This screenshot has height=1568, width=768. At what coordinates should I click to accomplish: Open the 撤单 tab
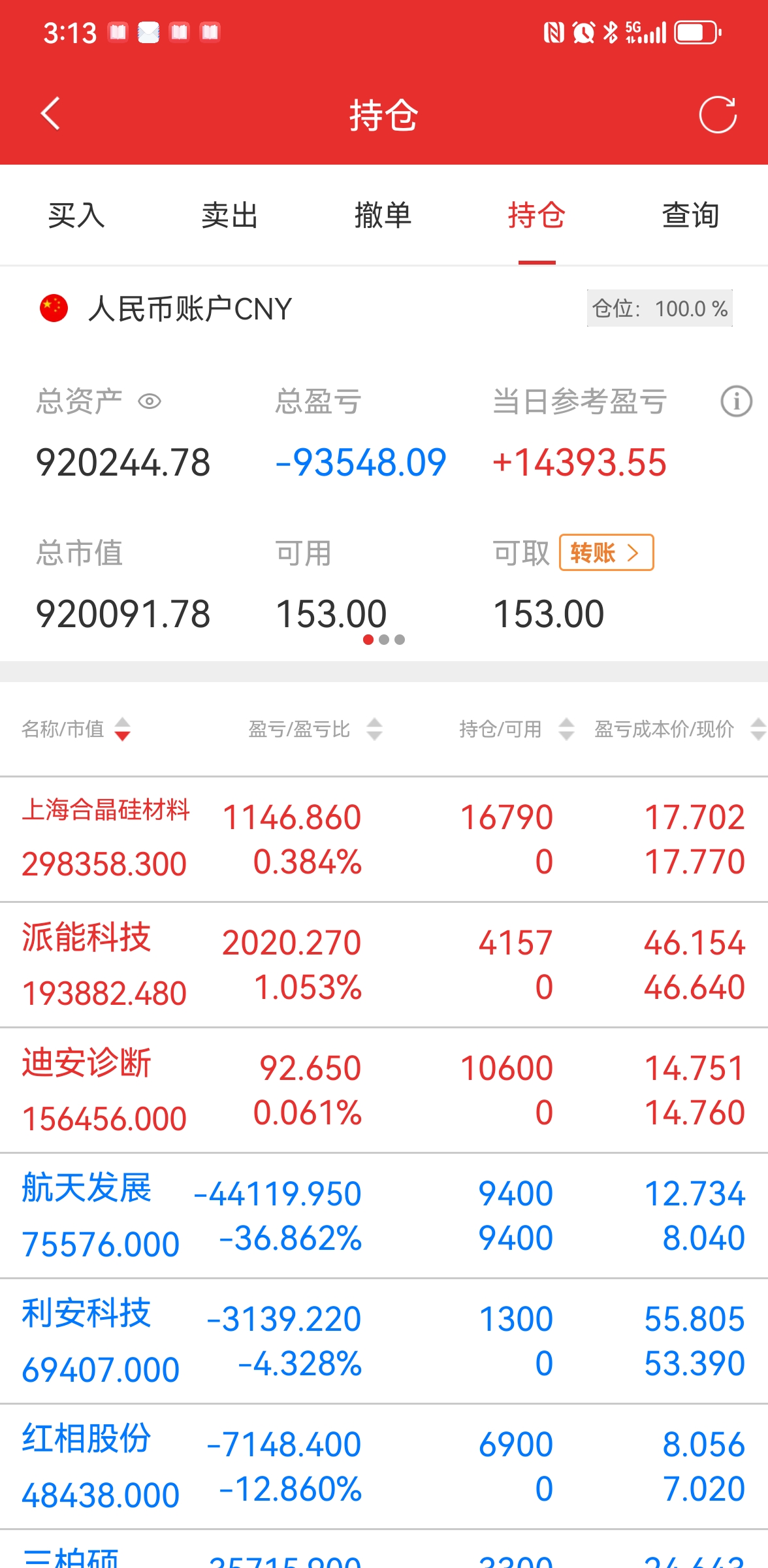[x=383, y=215]
